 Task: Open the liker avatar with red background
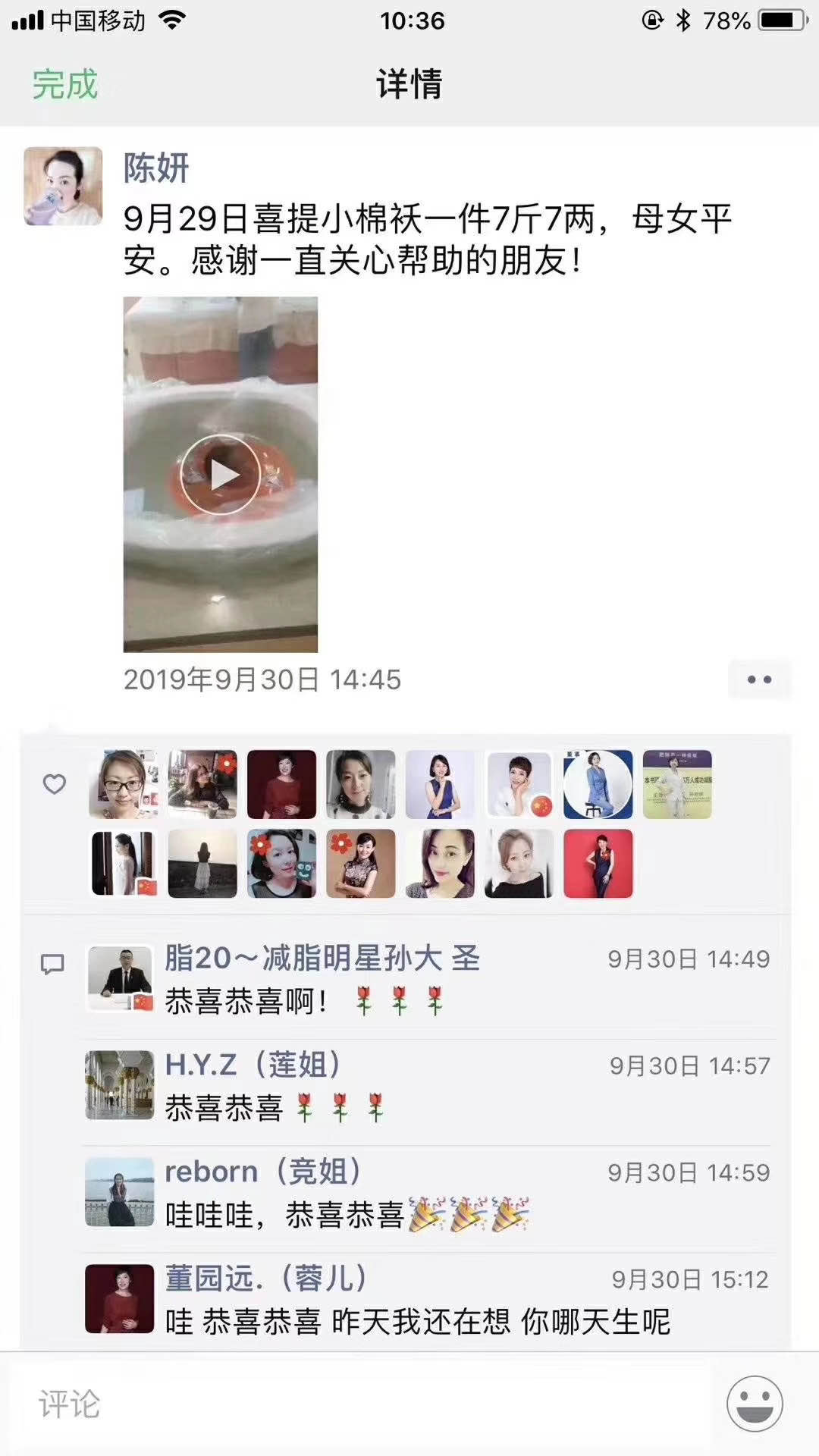pyautogui.click(x=598, y=864)
